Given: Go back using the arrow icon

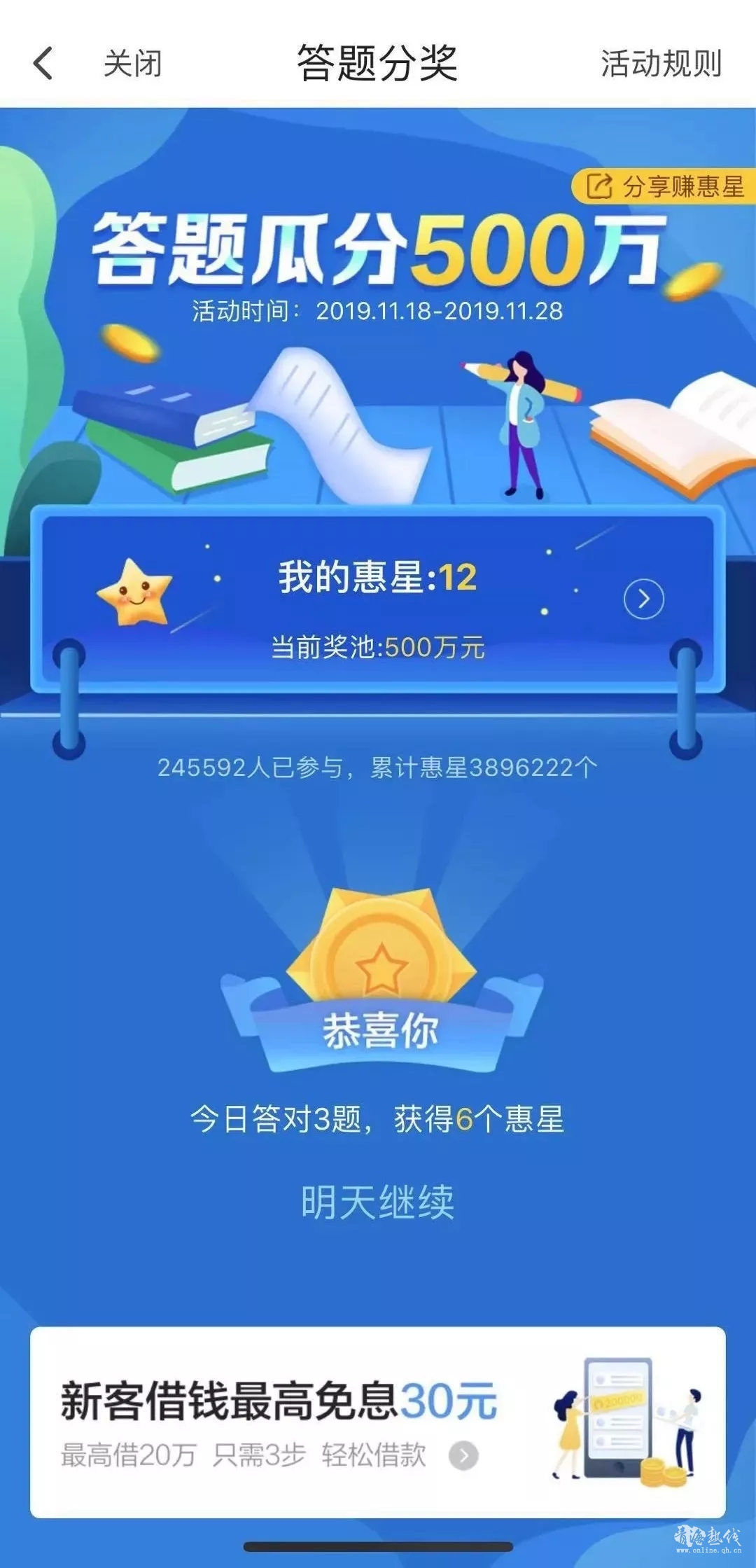Looking at the screenshot, I should 43,64.
